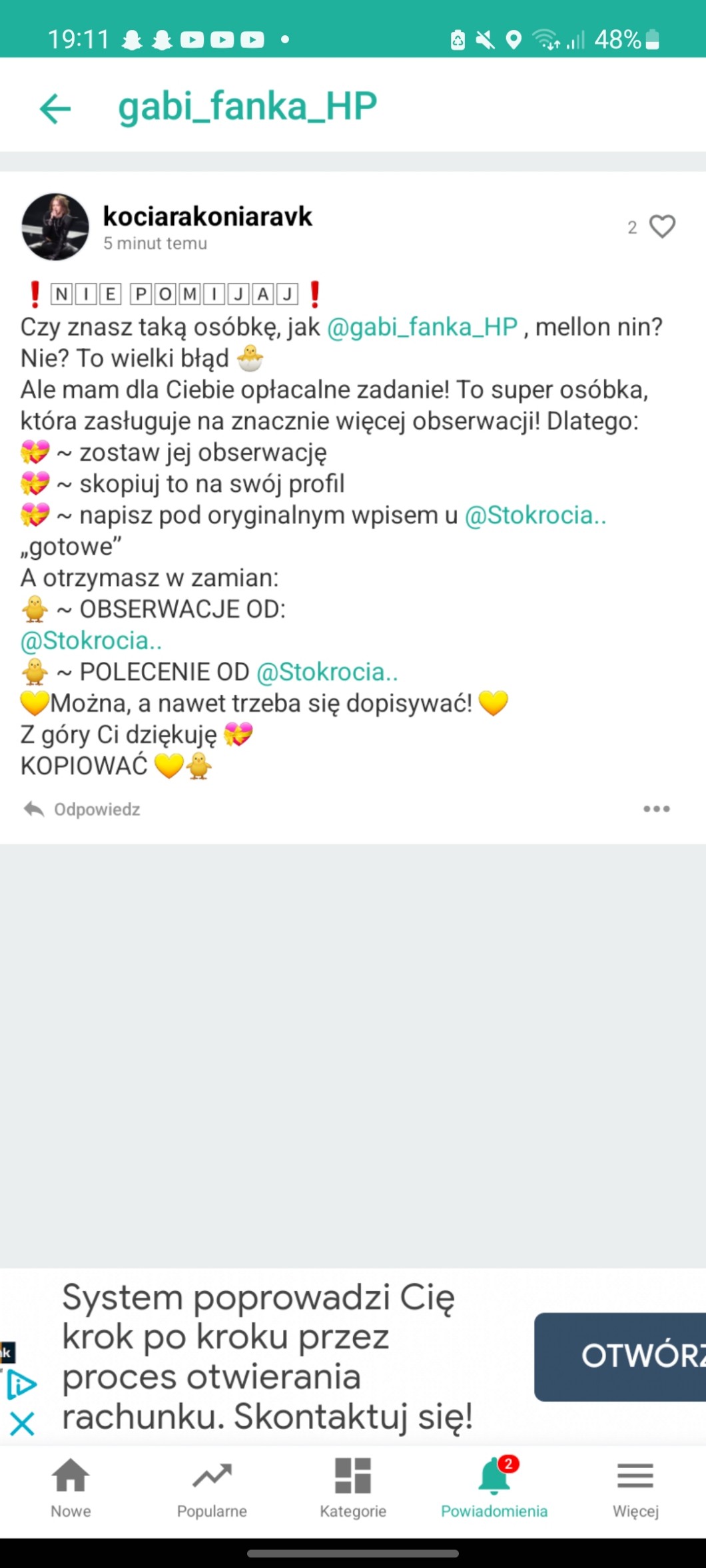Screen dimensions: 706x1568
Task: Open the Kategorie tab
Action: (x=353, y=1487)
